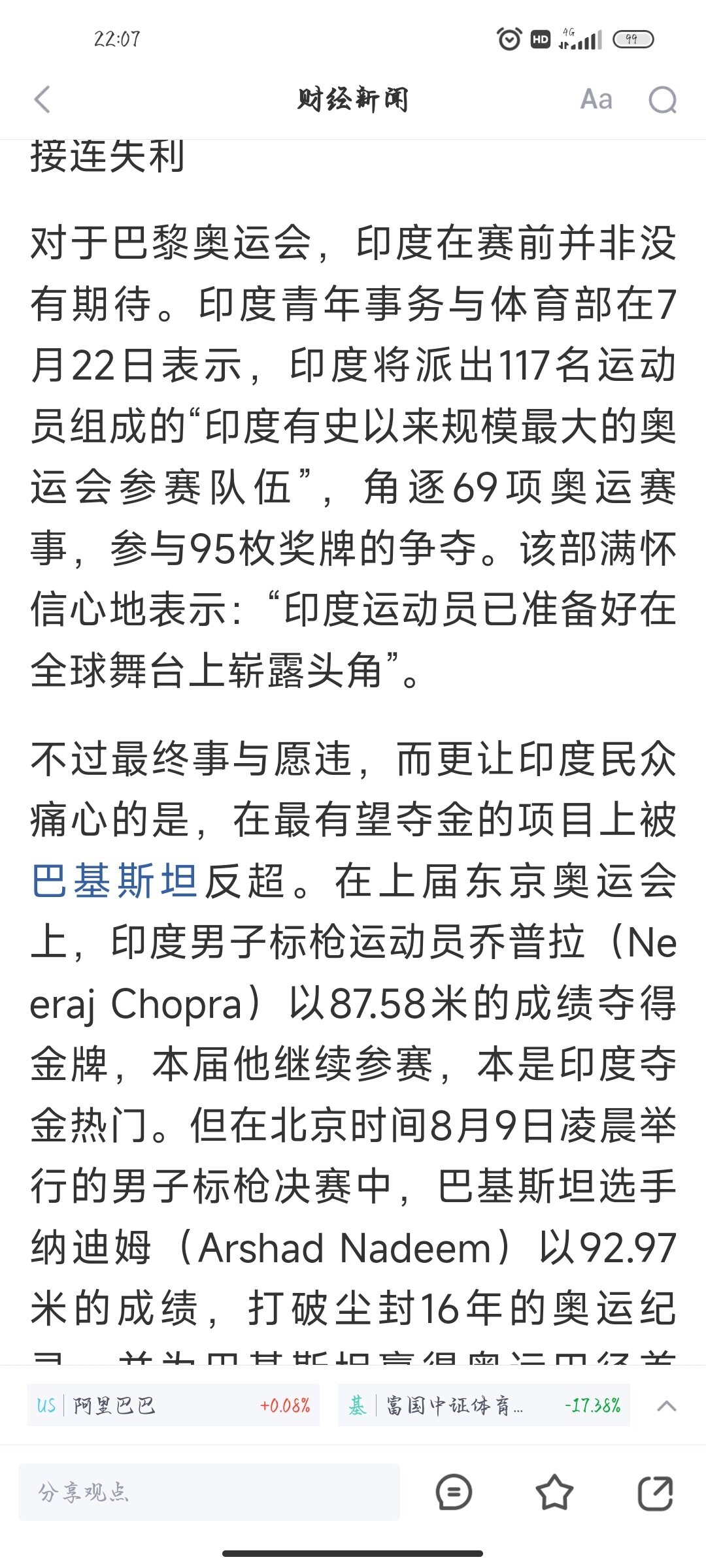Open the 富国中证体育 fund ticker
This screenshot has height=1568, width=706.
pyautogui.click(x=484, y=1405)
